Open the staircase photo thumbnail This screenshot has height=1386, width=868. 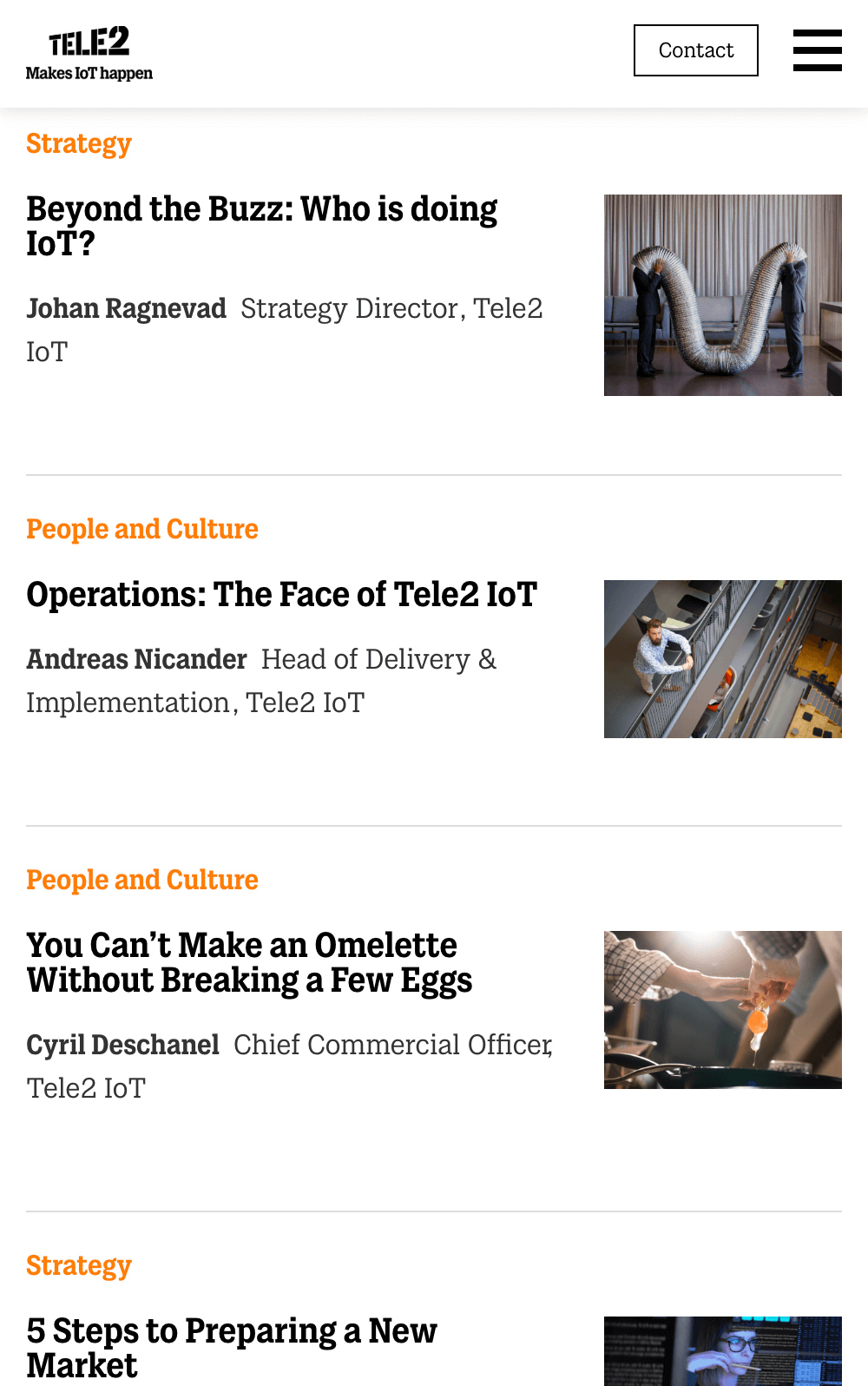(722, 659)
